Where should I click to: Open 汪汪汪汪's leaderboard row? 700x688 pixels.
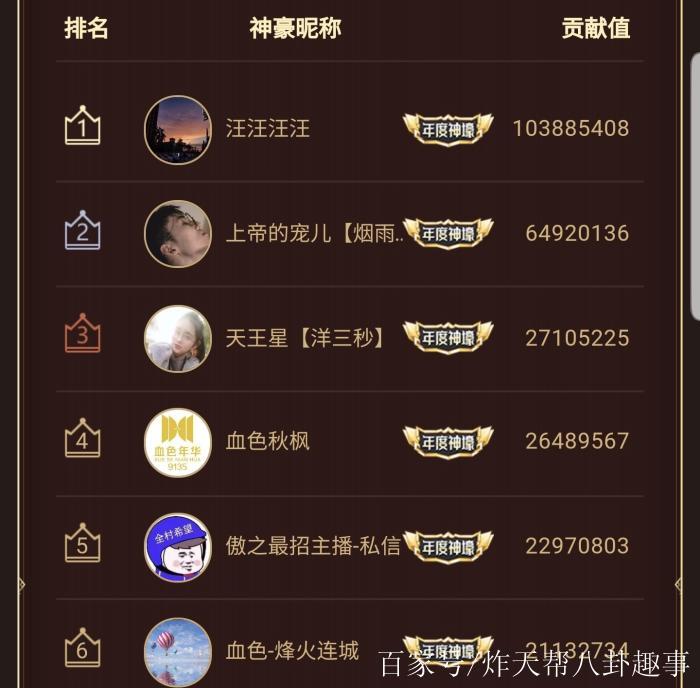268,129
